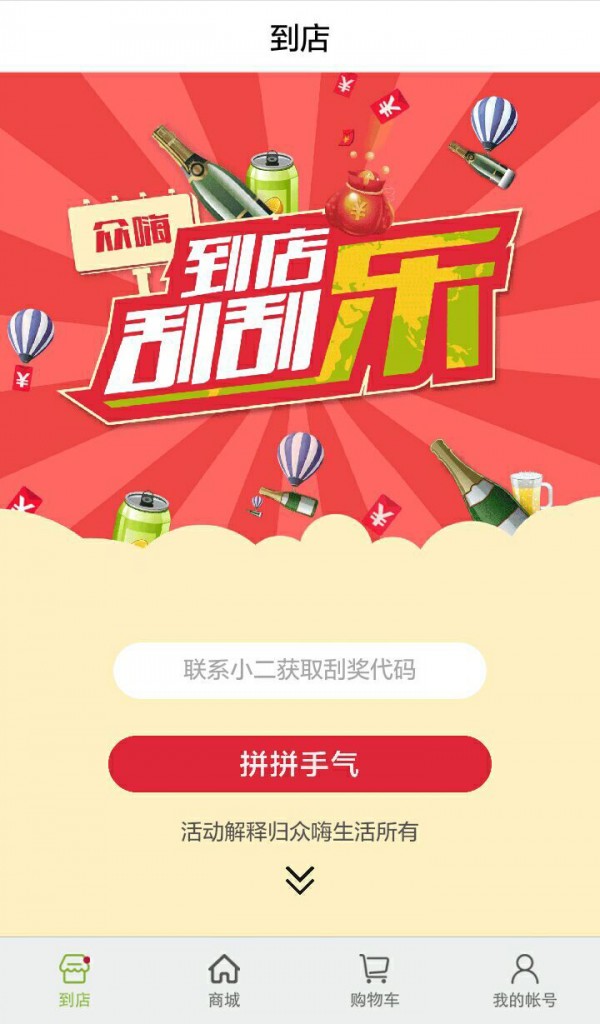Tap the 拼拼手气 button
The image size is (600, 1024).
click(x=299, y=764)
